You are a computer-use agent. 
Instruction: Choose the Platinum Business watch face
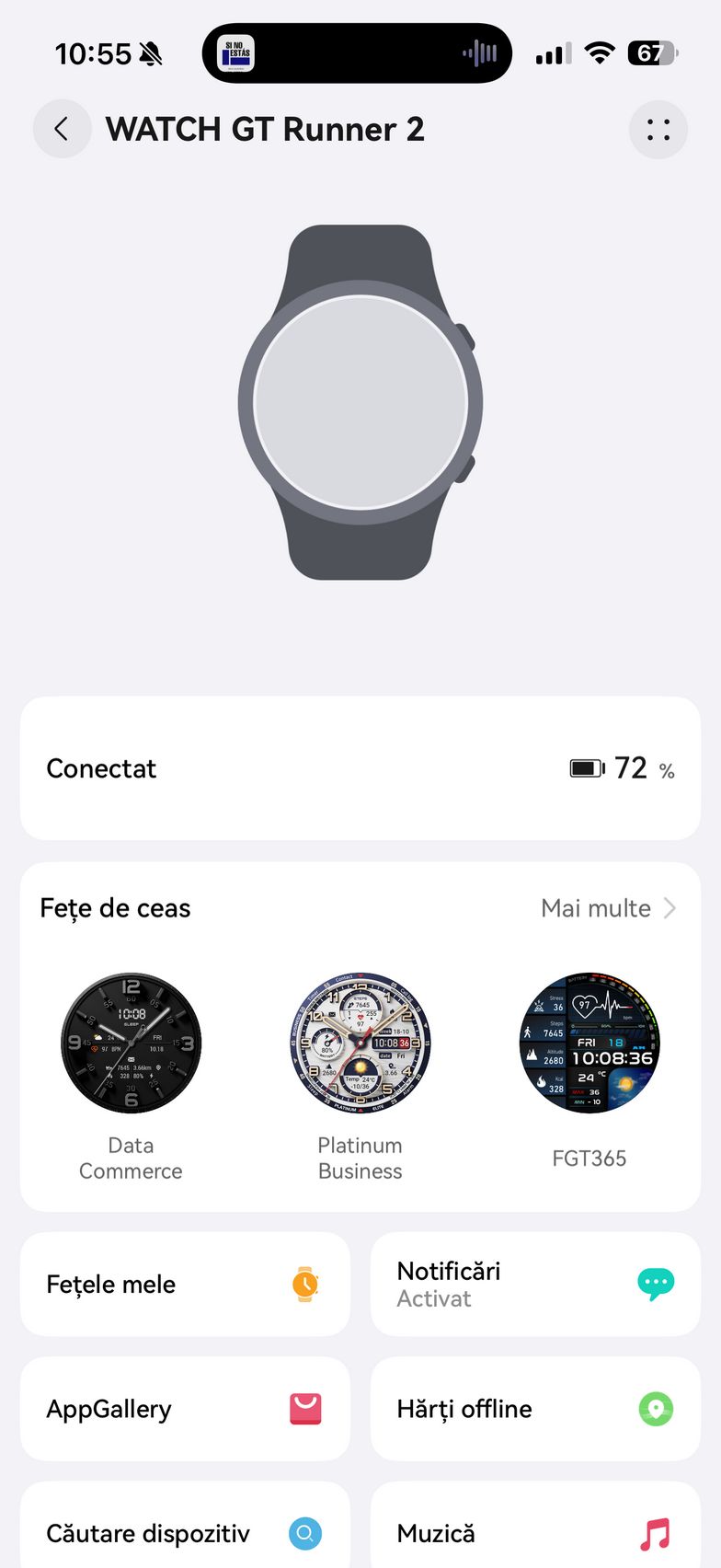360,1043
